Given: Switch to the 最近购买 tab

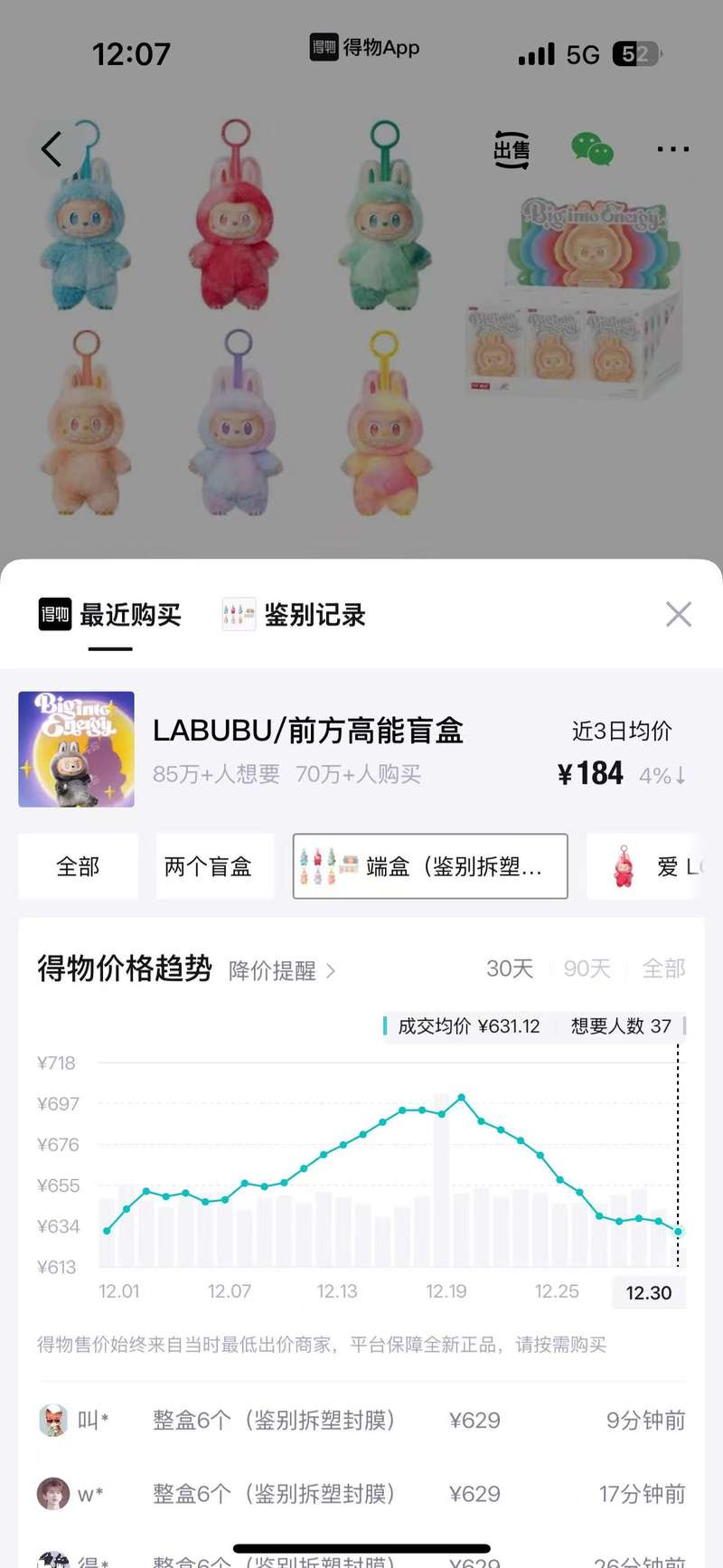Looking at the screenshot, I should 133,615.
